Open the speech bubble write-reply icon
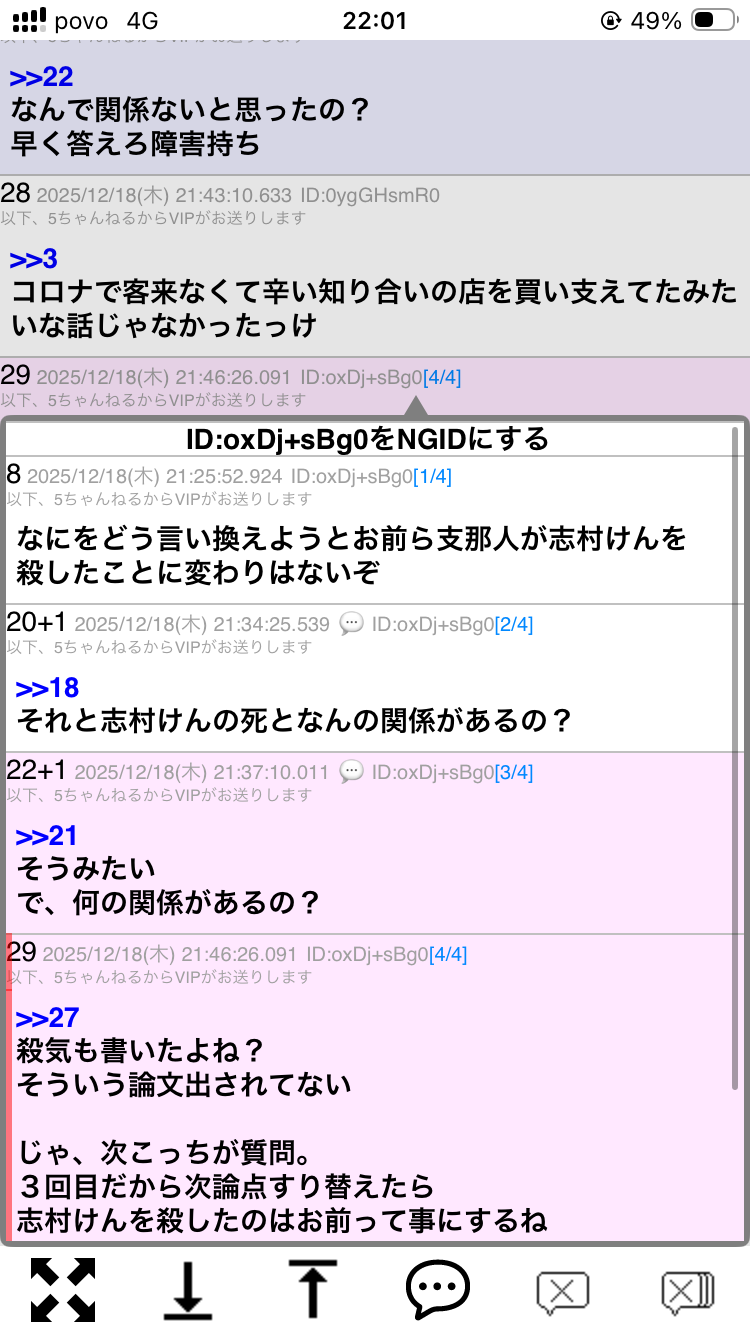This screenshot has height=1334, width=750. [437, 1289]
